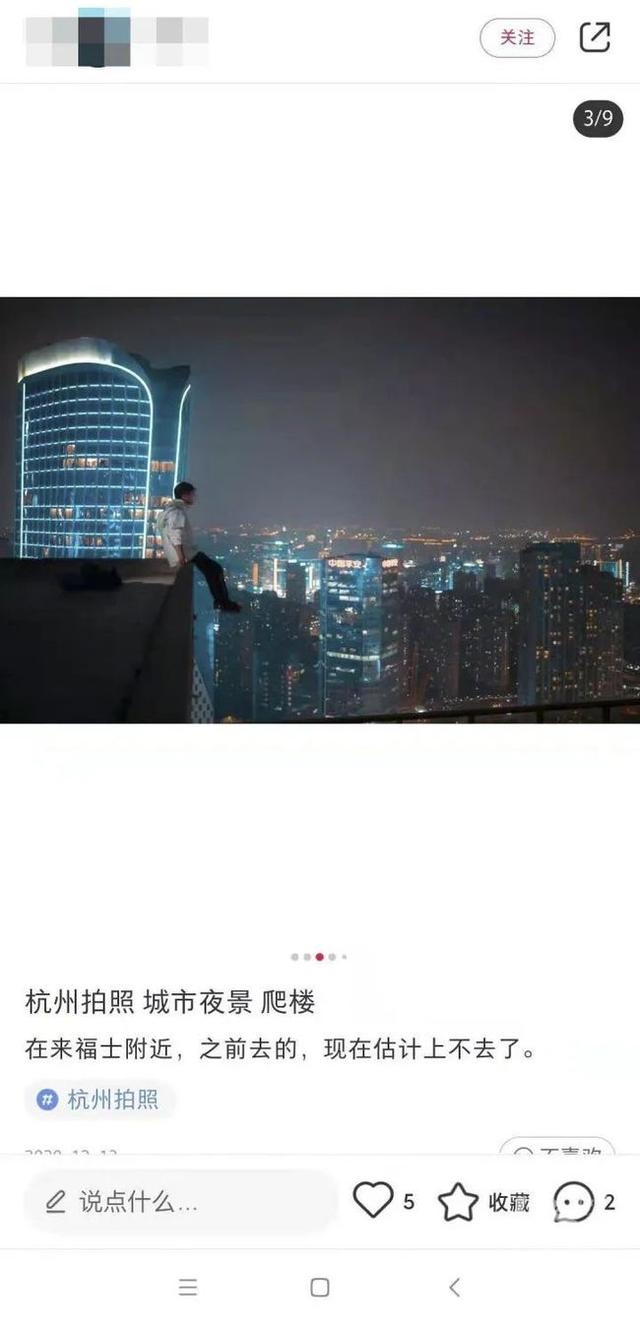Share this post via the share icon

(595, 37)
